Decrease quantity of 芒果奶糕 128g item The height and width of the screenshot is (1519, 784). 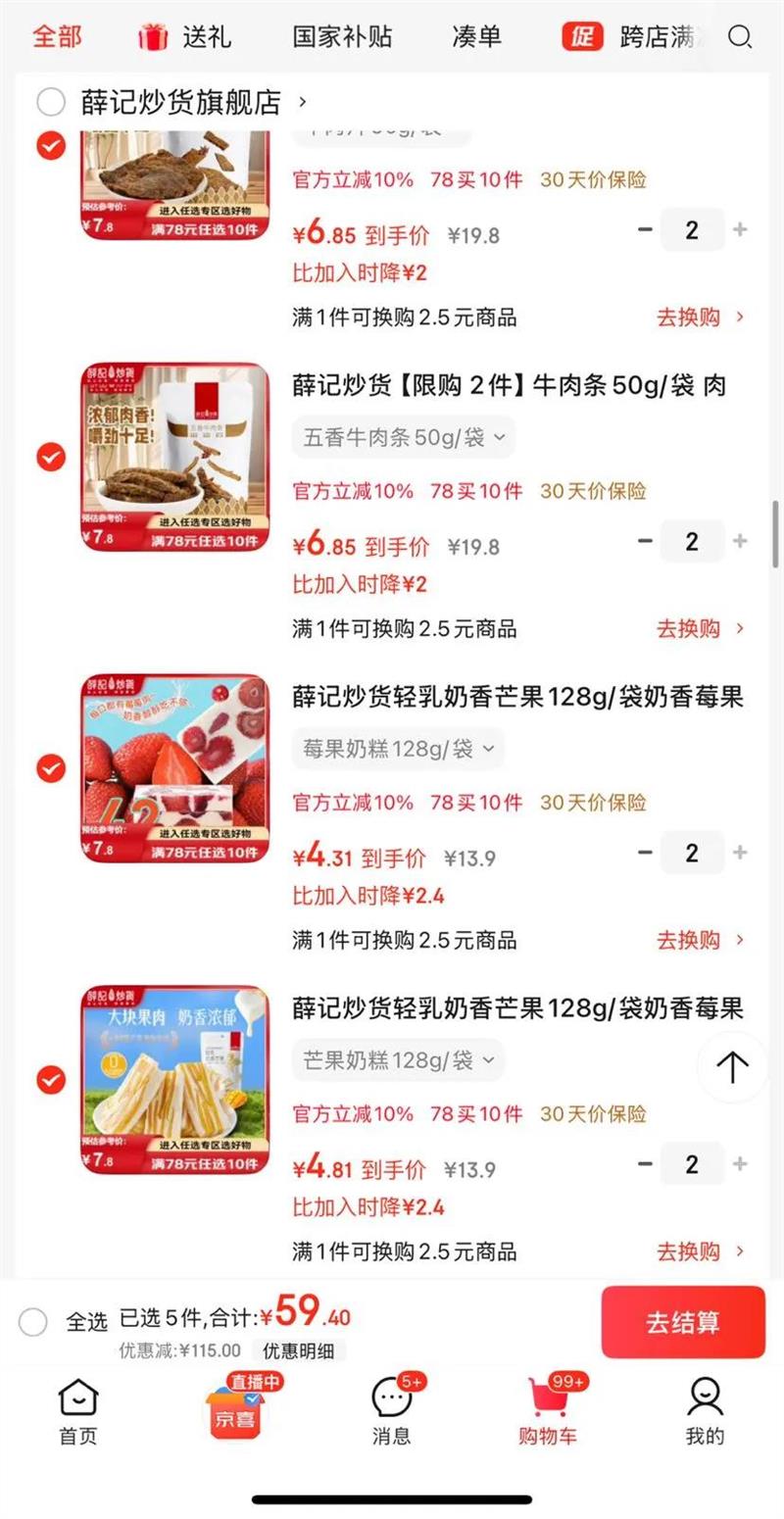click(644, 1164)
